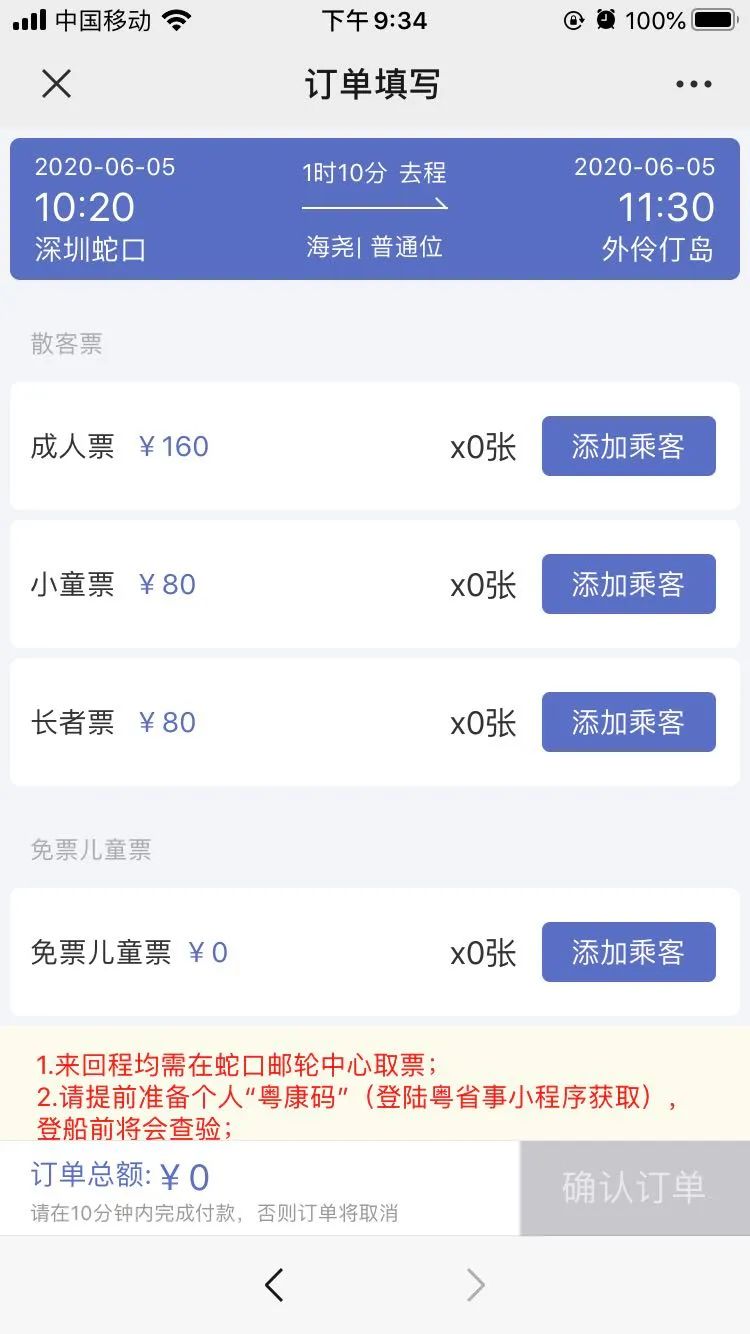
Task: Open the more options "..." menu
Action: (x=693, y=84)
